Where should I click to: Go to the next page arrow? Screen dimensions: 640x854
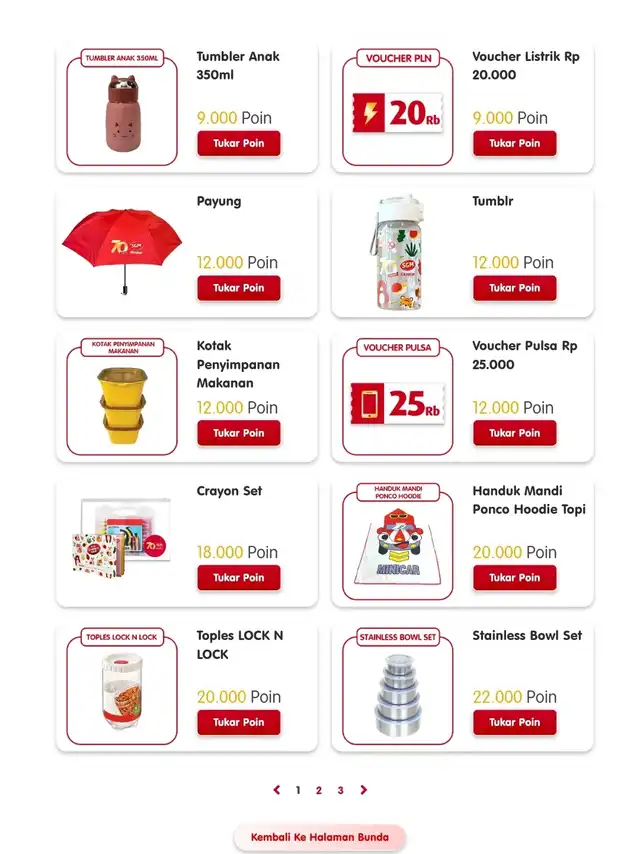point(363,790)
